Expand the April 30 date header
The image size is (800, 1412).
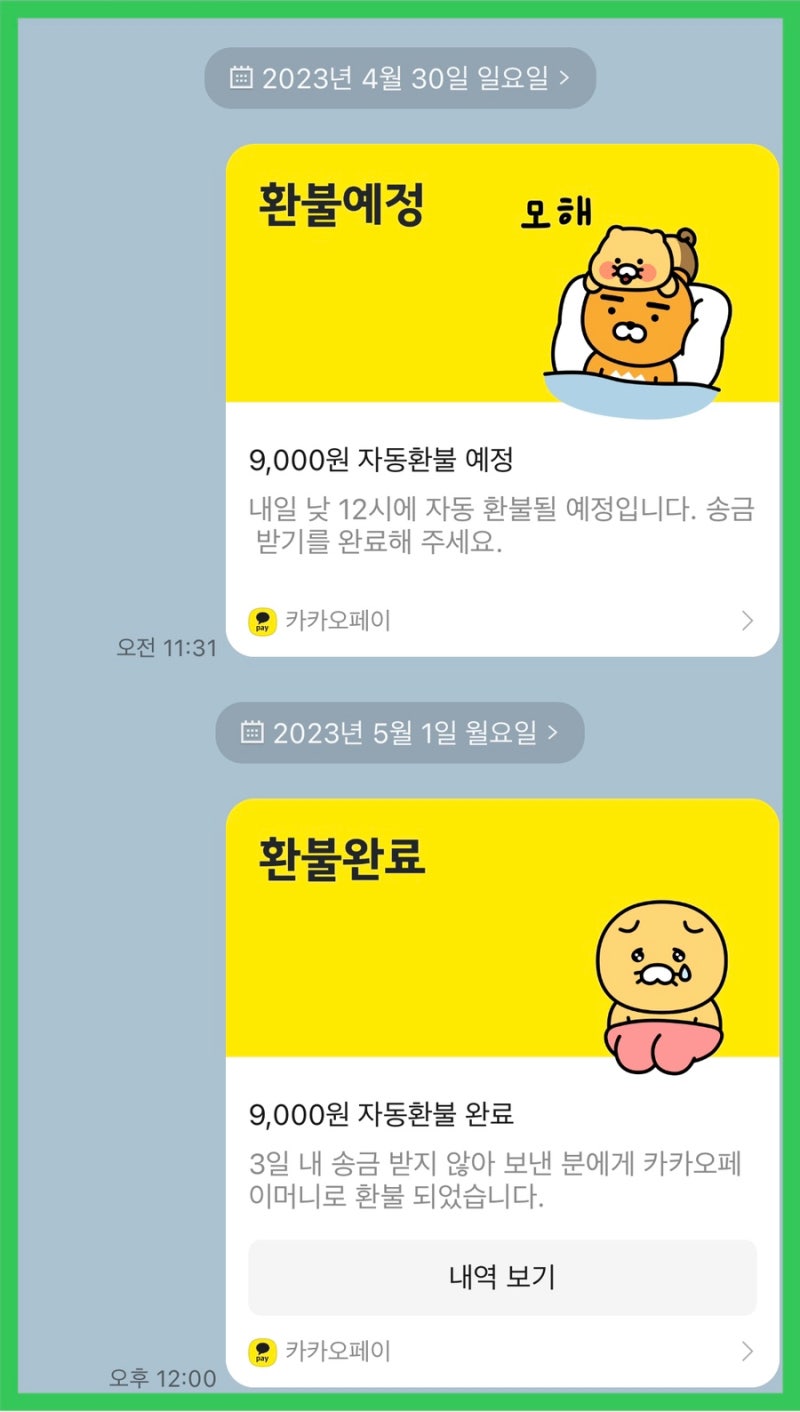click(400, 77)
